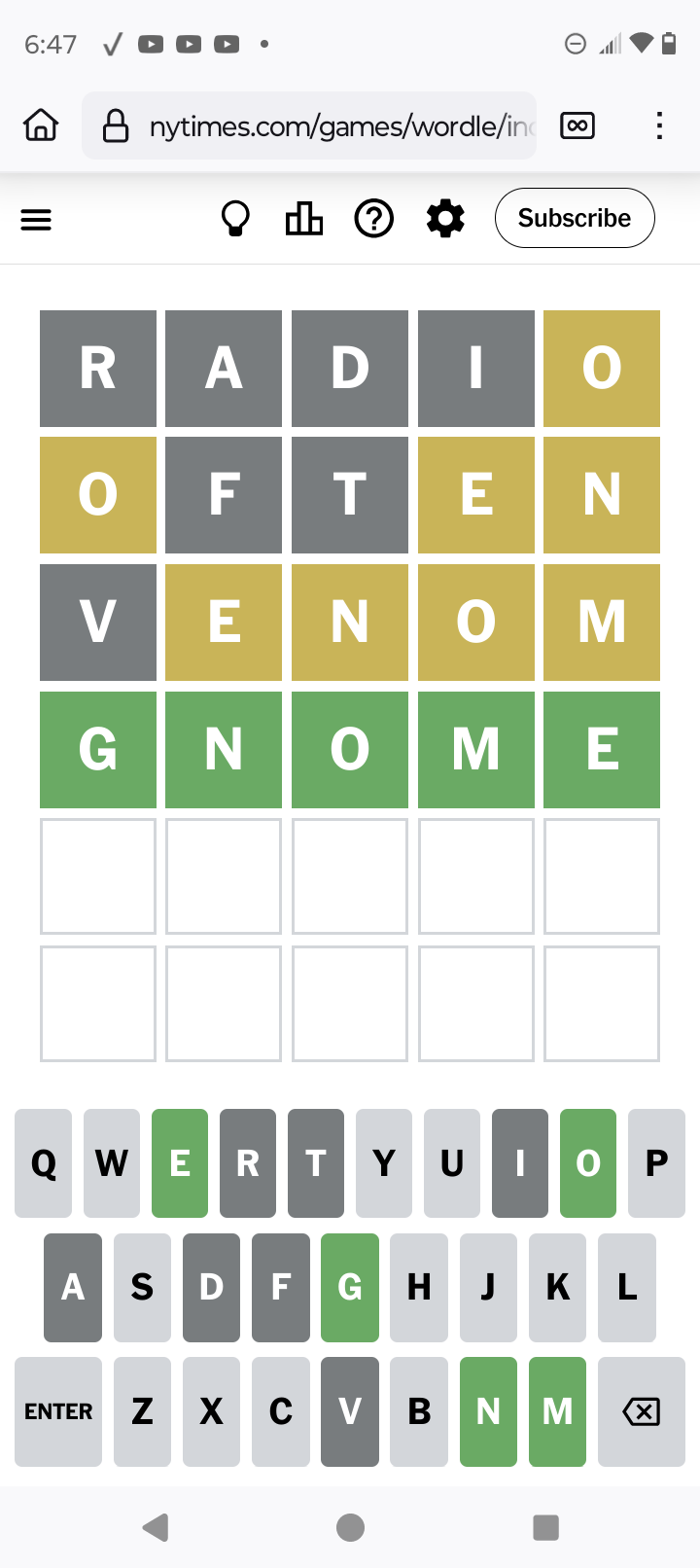The height and width of the screenshot is (1568, 700).
Task: Tap the letter Z key
Action: click(x=142, y=1411)
